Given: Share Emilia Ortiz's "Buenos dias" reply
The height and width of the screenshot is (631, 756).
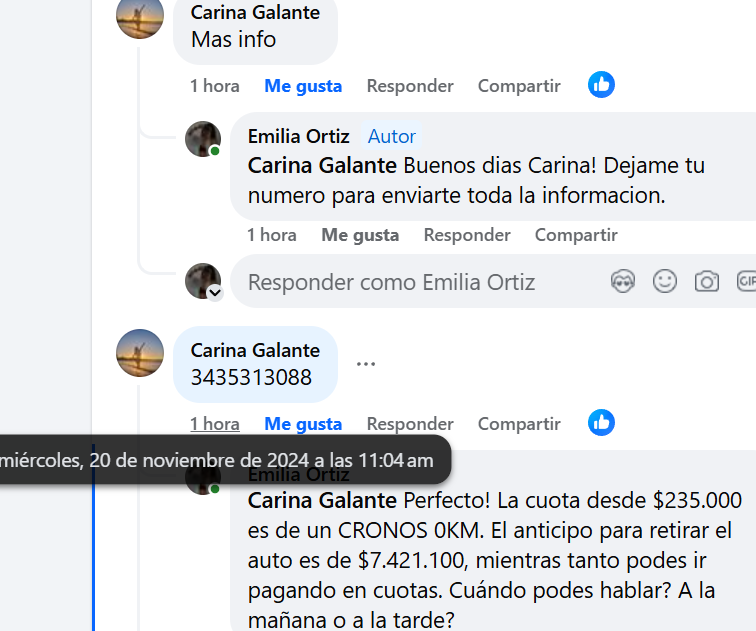Looking at the screenshot, I should pos(576,235).
